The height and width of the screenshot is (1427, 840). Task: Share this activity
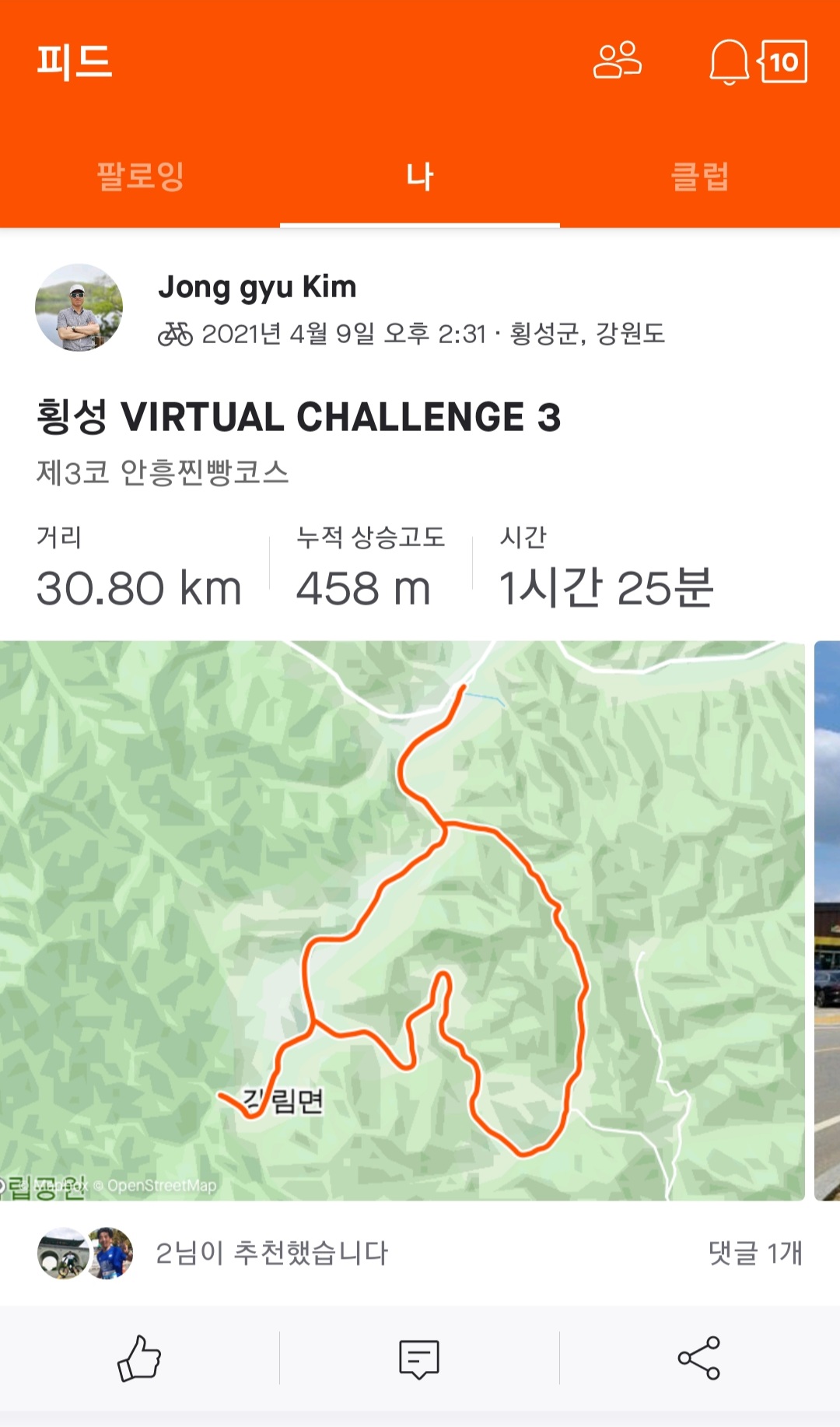pos(699,1359)
